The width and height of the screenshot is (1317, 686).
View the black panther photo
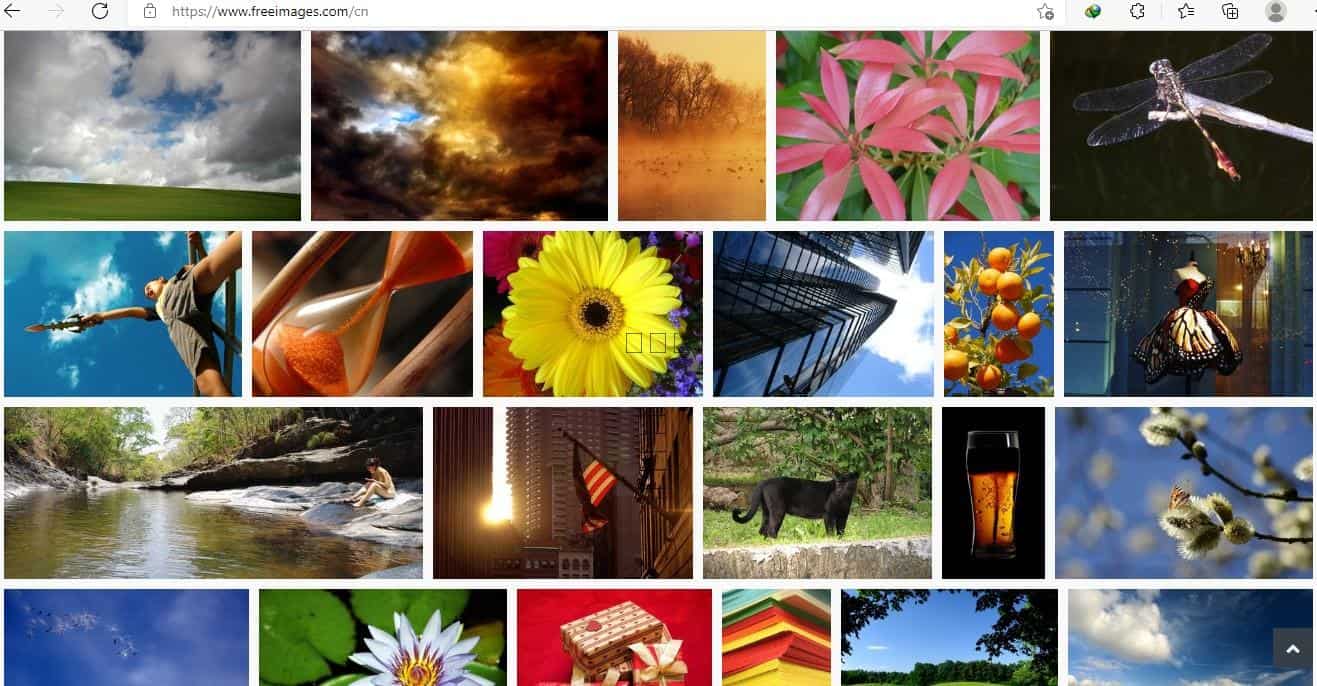[817, 492]
